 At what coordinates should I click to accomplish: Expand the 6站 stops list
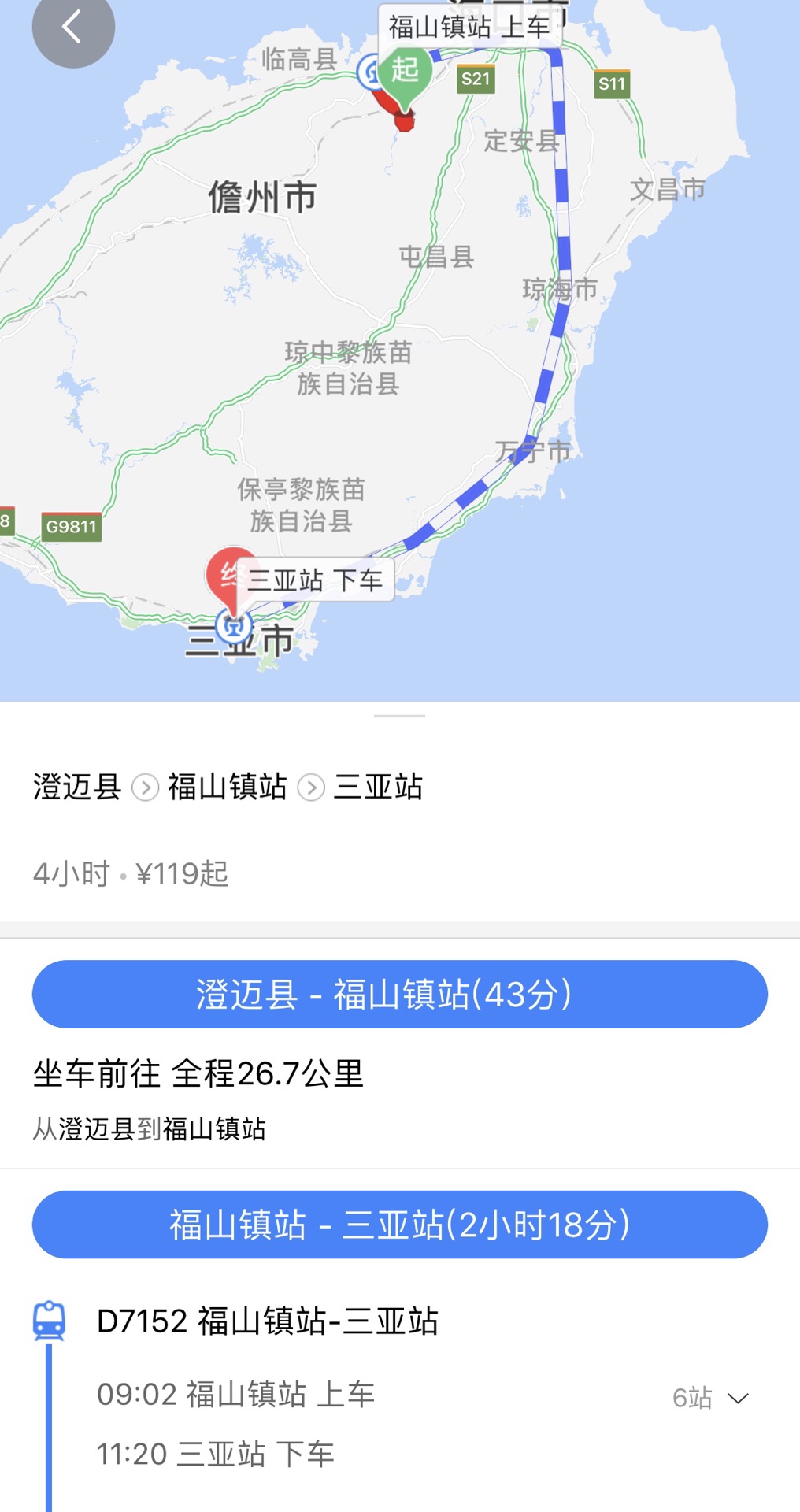point(710,1398)
